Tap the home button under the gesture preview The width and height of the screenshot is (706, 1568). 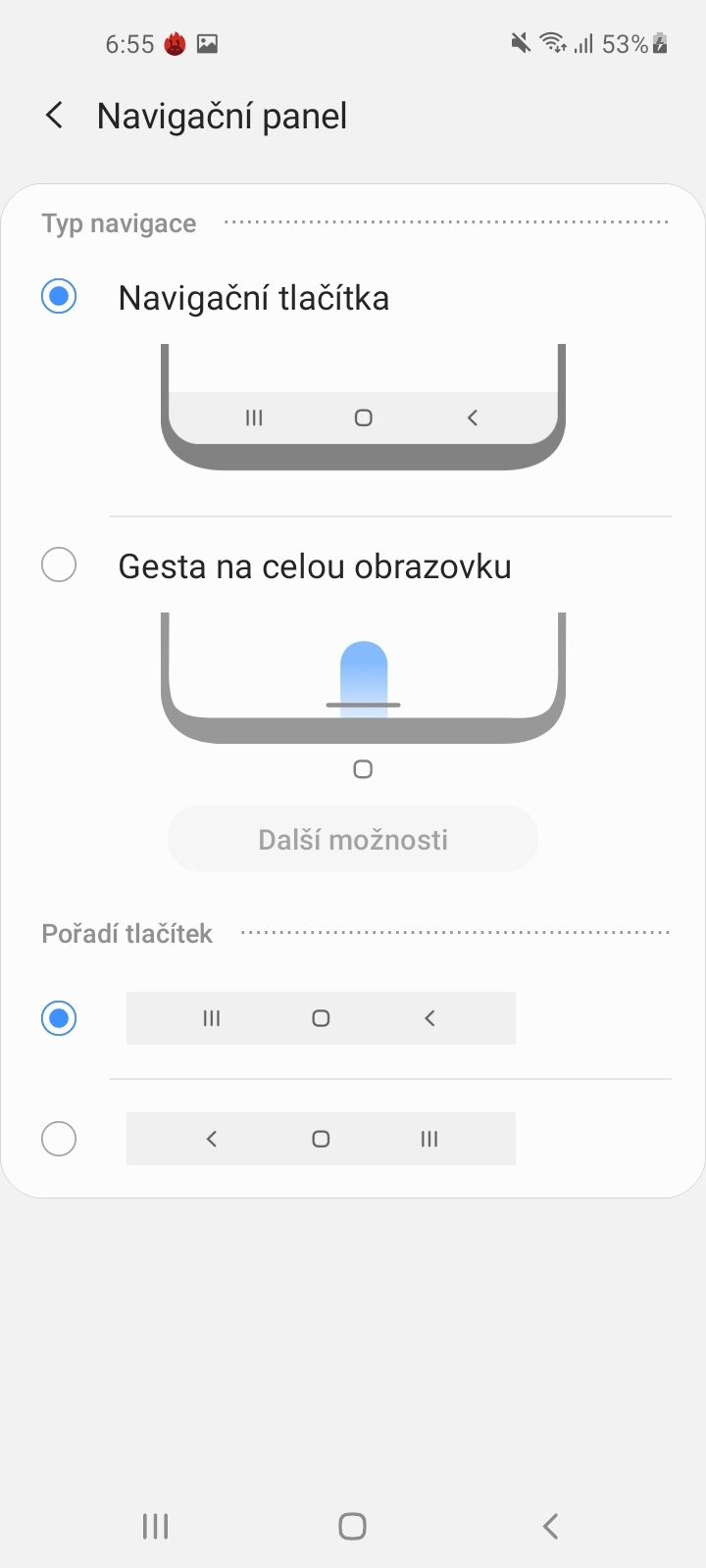363,768
